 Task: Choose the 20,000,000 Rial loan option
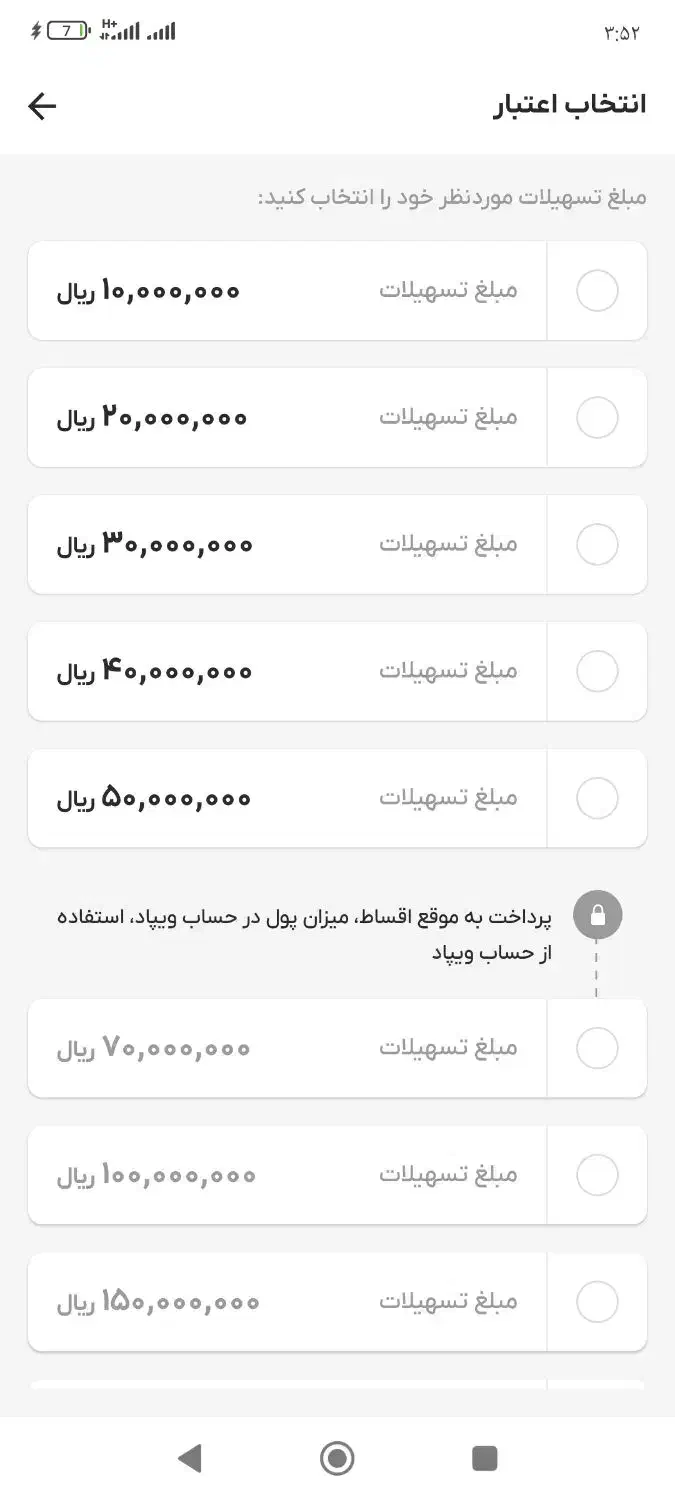pyautogui.click(x=597, y=418)
